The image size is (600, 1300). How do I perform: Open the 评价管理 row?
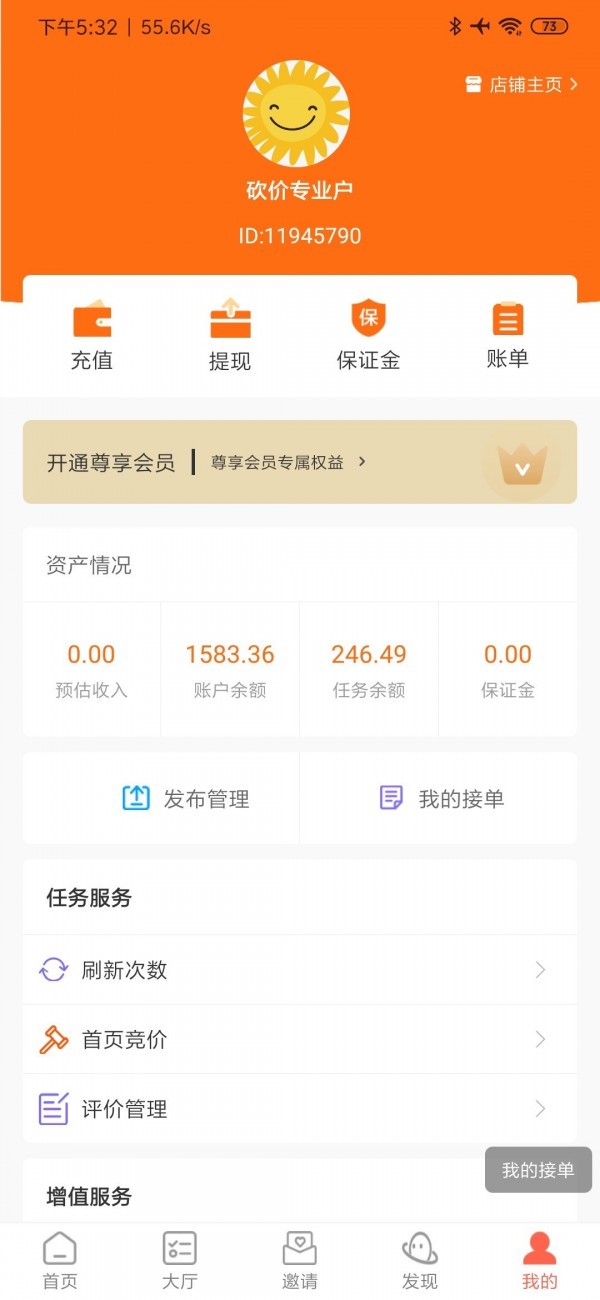click(300, 1109)
